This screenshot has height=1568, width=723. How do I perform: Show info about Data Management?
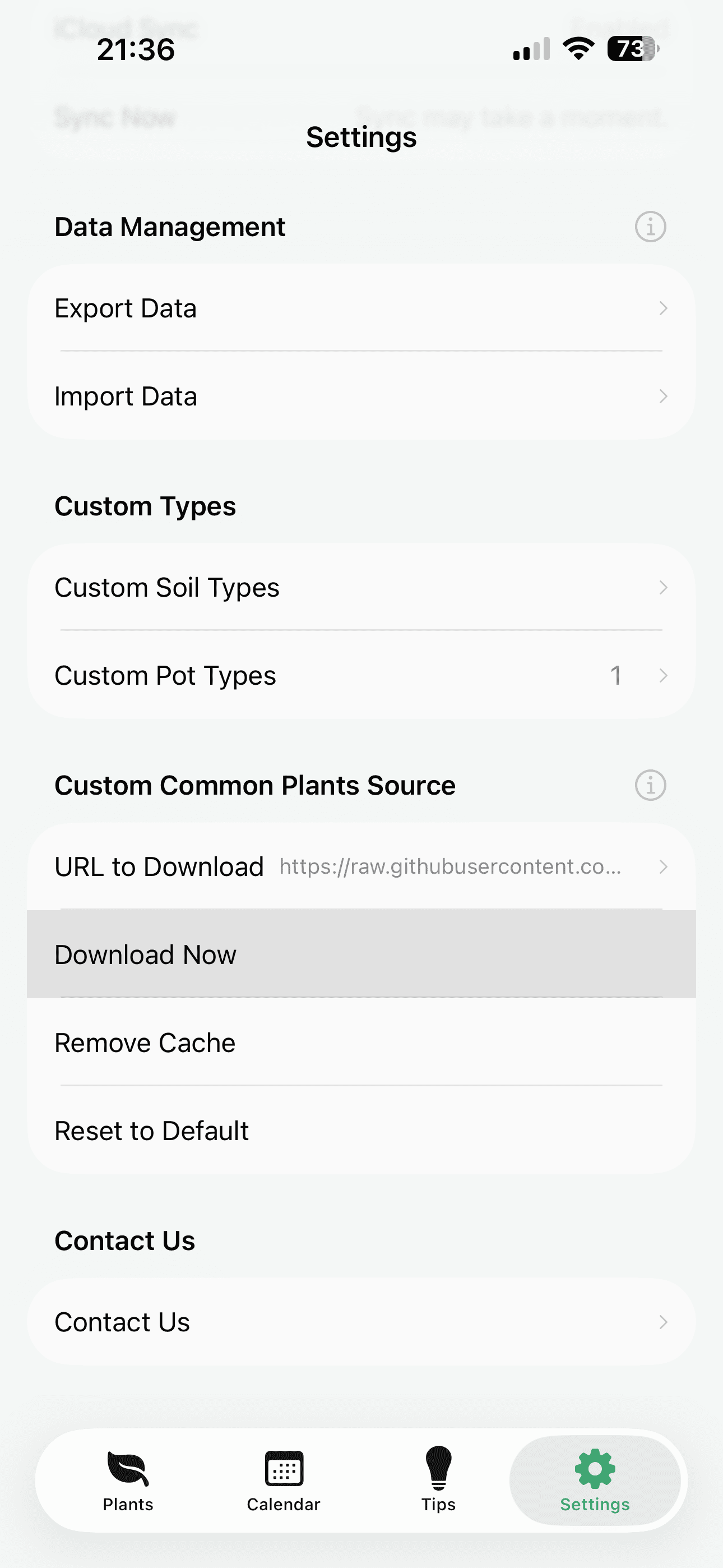(x=650, y=227)
